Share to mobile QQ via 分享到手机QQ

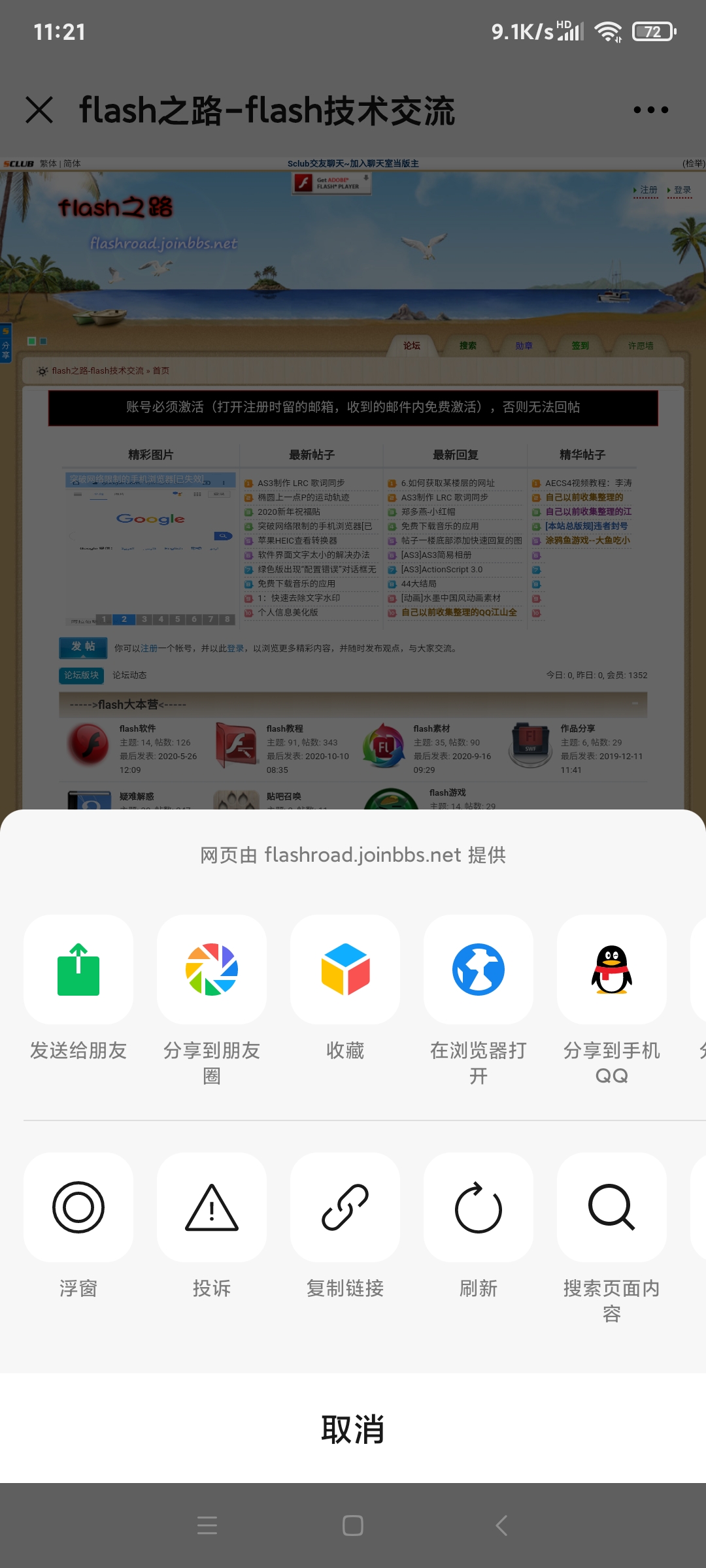(612, 970)
